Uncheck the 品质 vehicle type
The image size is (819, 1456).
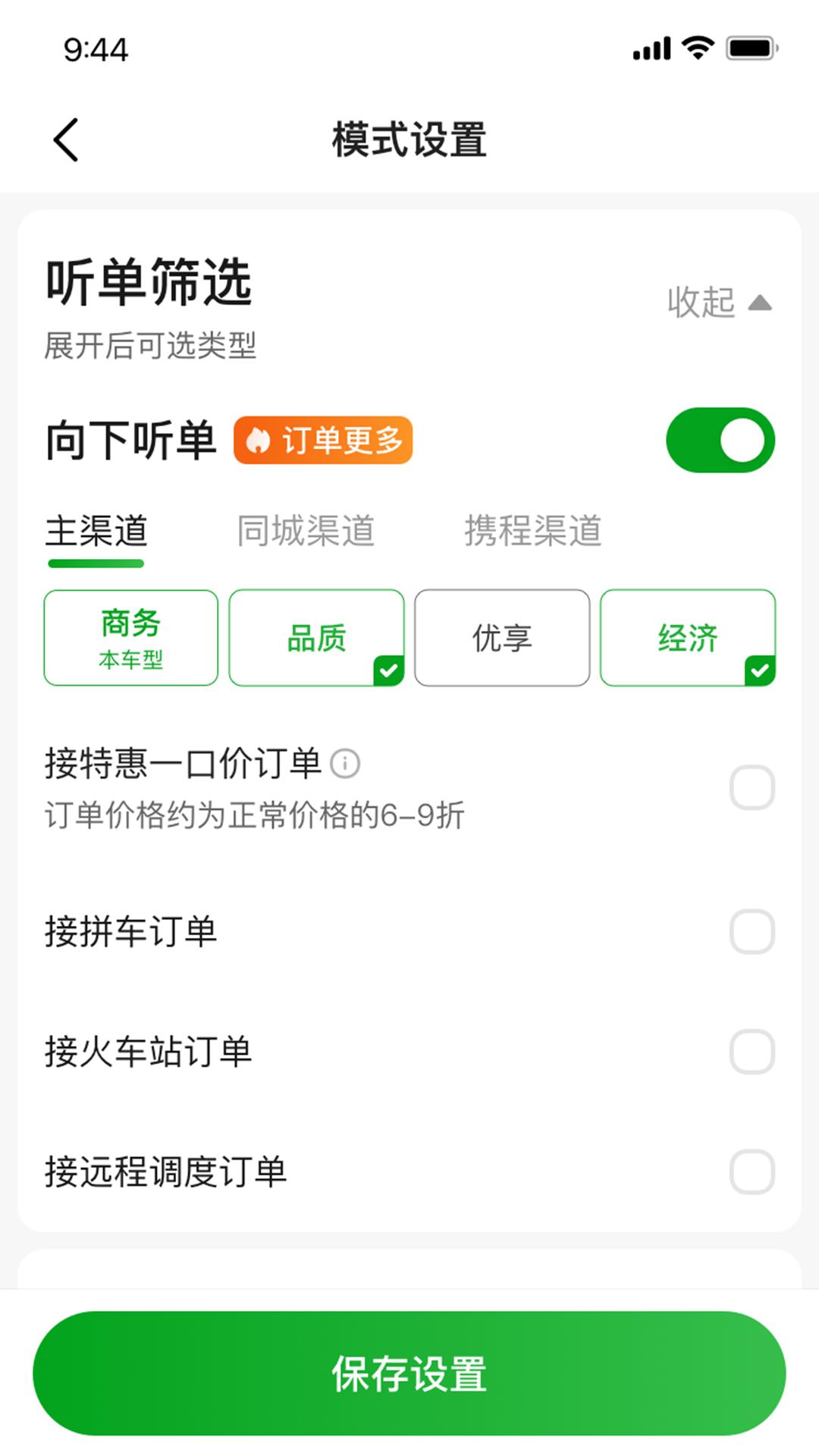pos(316,638)
